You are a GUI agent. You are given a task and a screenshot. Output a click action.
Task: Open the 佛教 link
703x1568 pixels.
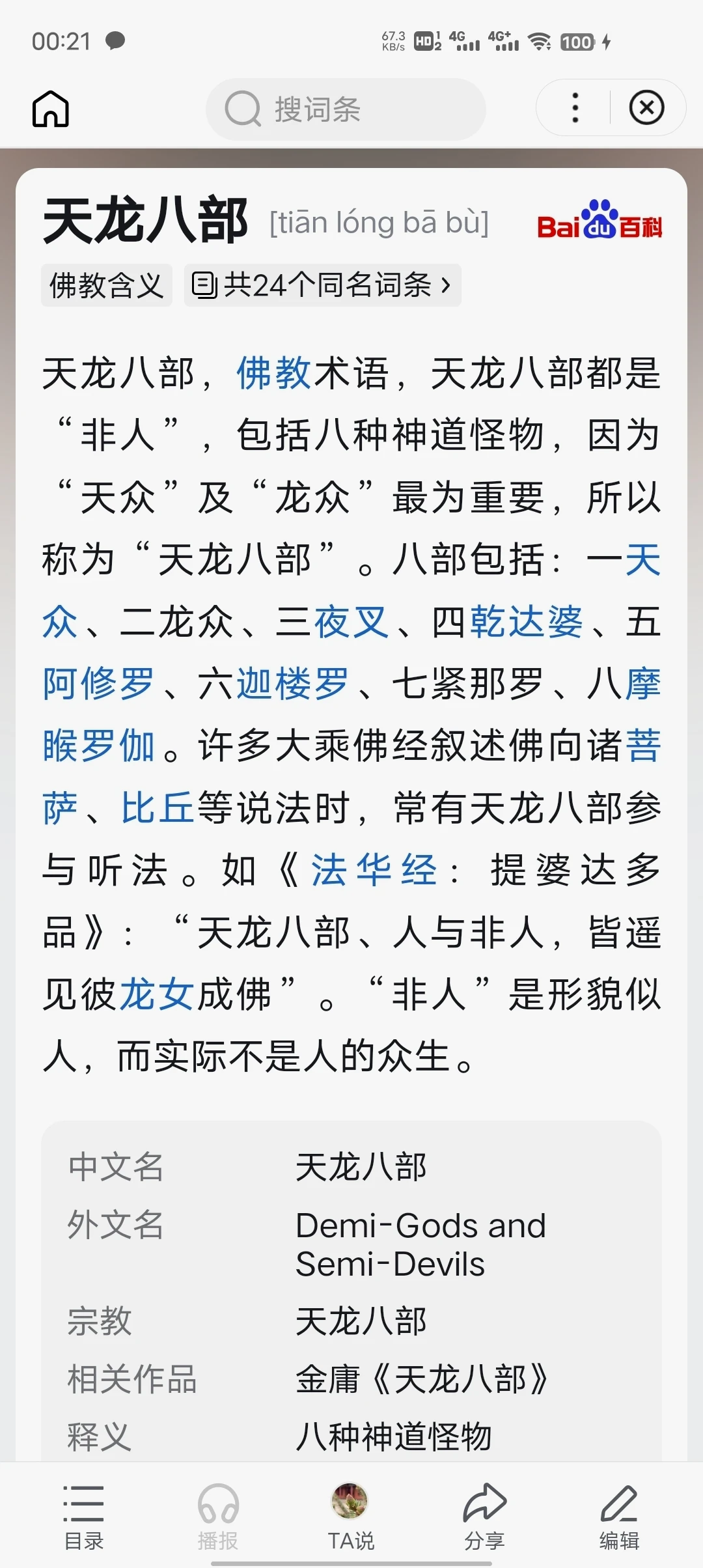tap(274, 373)
